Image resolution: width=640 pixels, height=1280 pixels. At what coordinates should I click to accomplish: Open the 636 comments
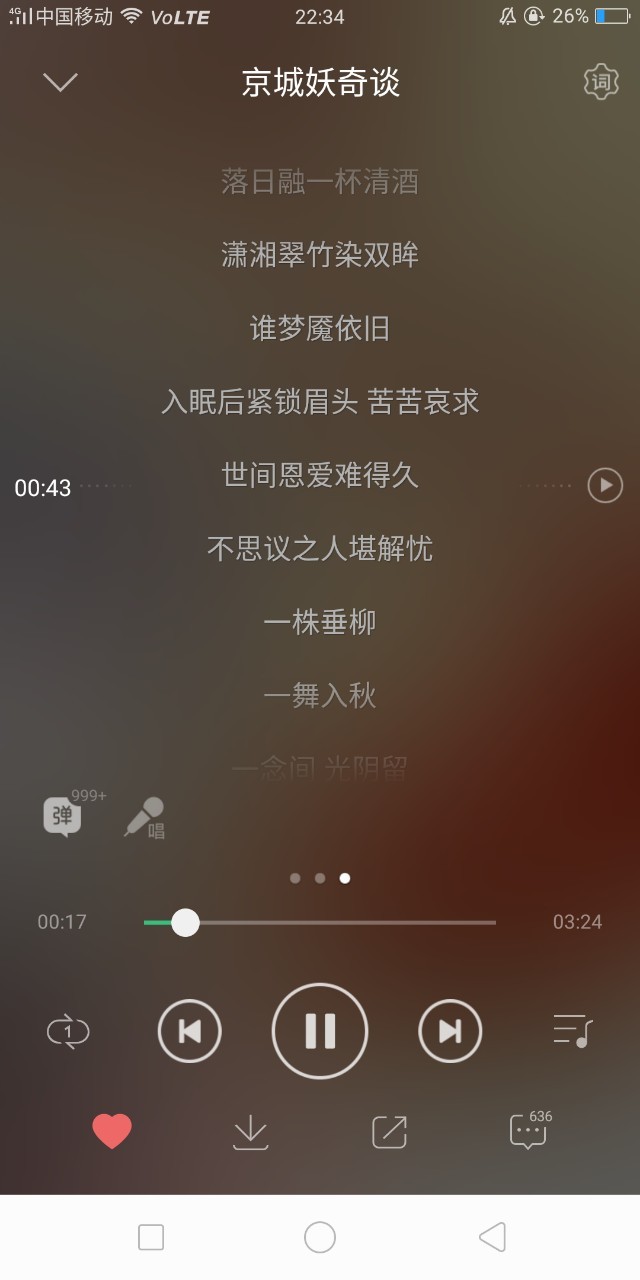[x=530, y=1130]
